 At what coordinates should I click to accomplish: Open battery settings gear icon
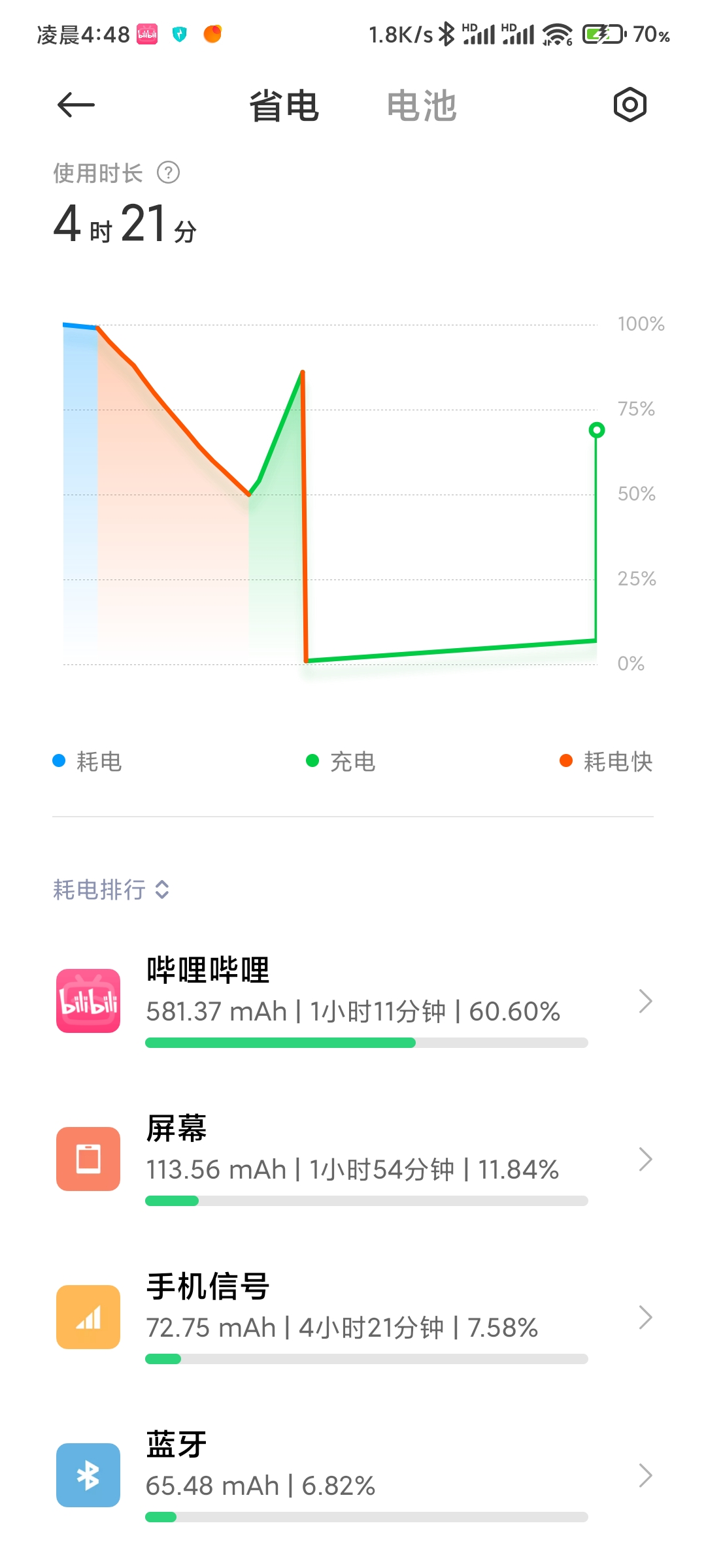[630, 105]
